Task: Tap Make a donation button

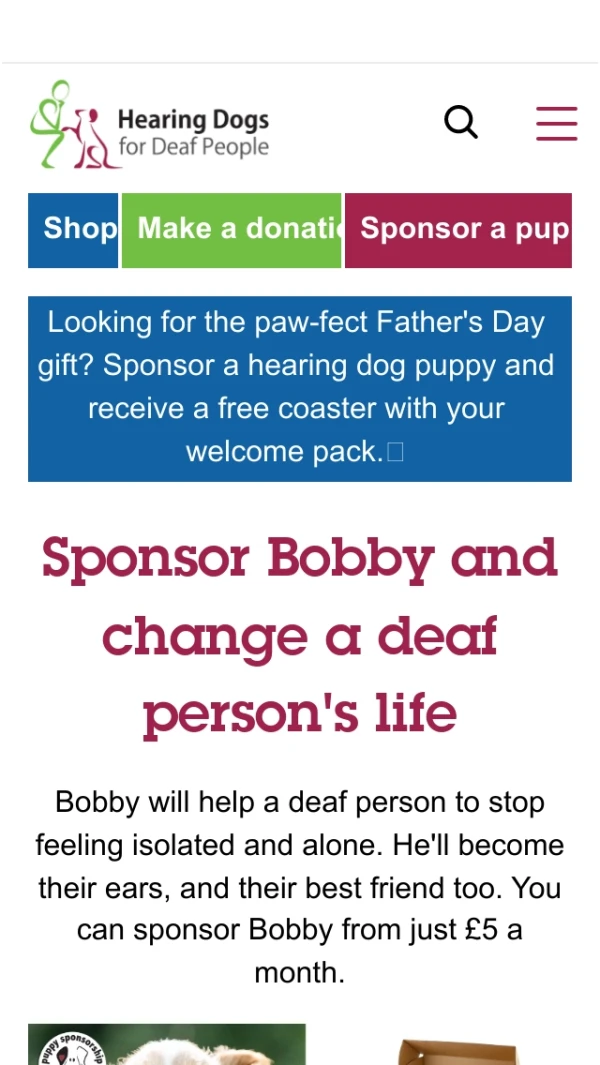Action: (x=231, y=230)
